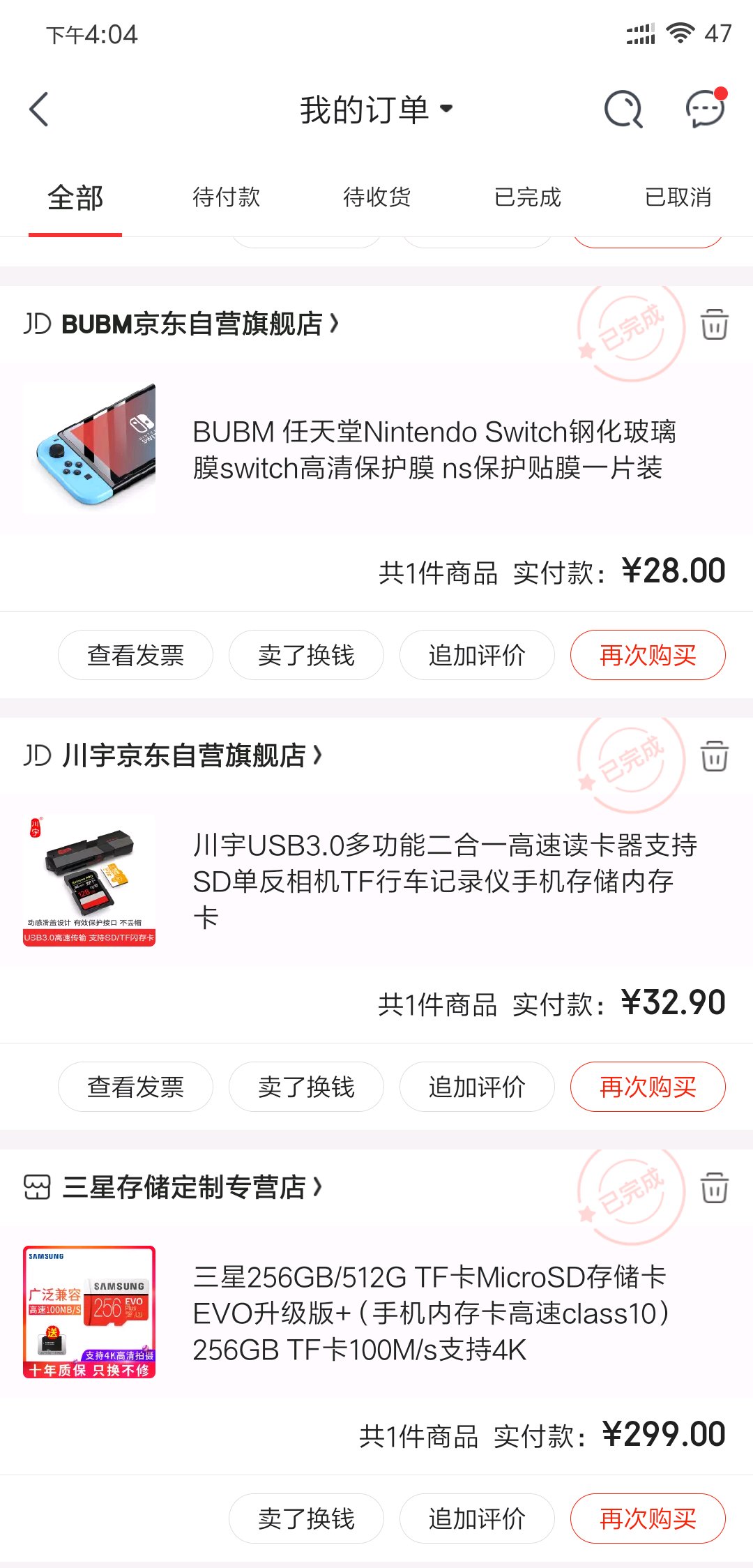
Task: Delete the 川宇 card reader order
Action: (x=714, y=756)
